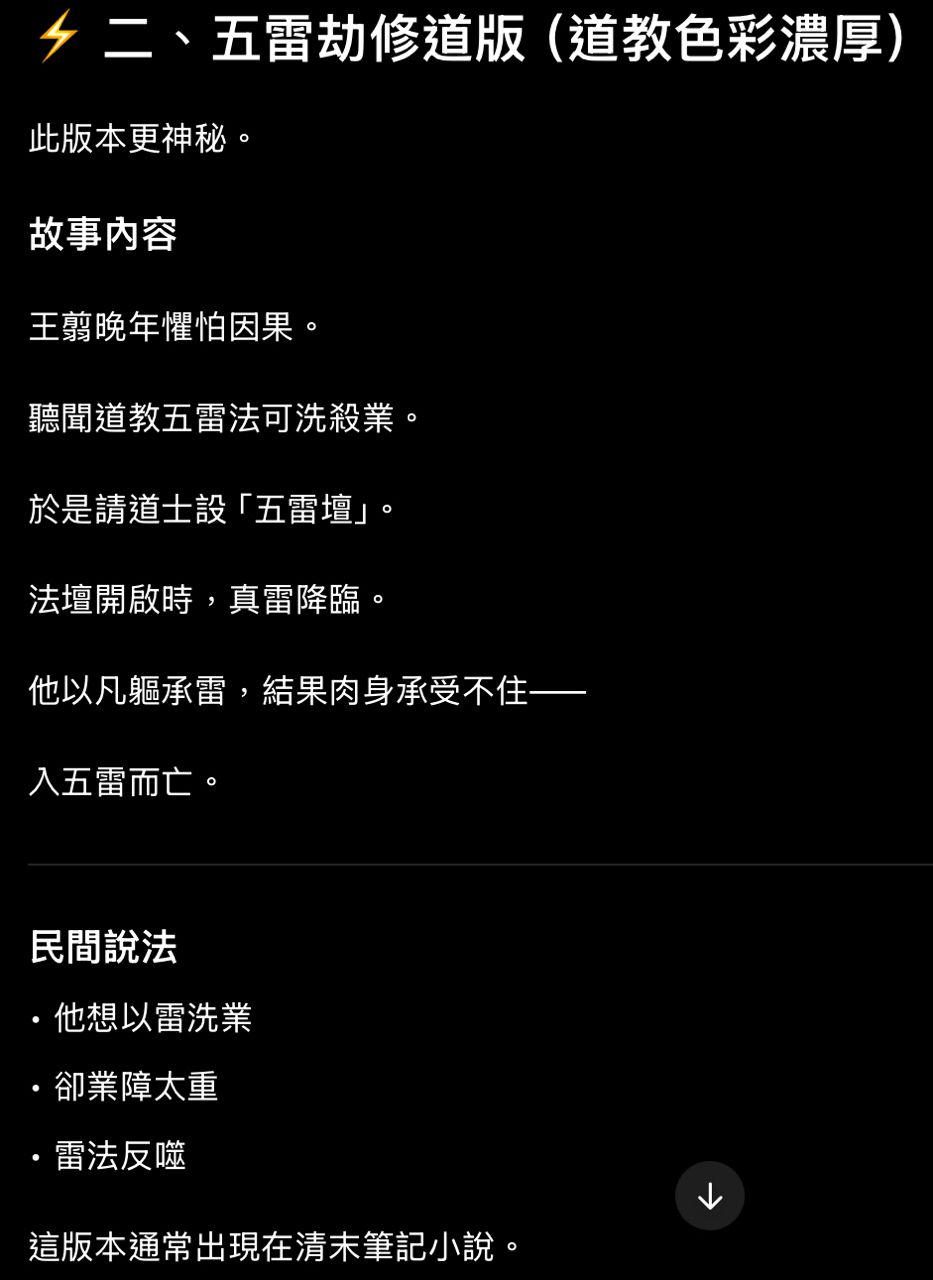Jump to bottom with the down-arrow button
This screenshot has height=1280, width=933.
coord(709,1195)
